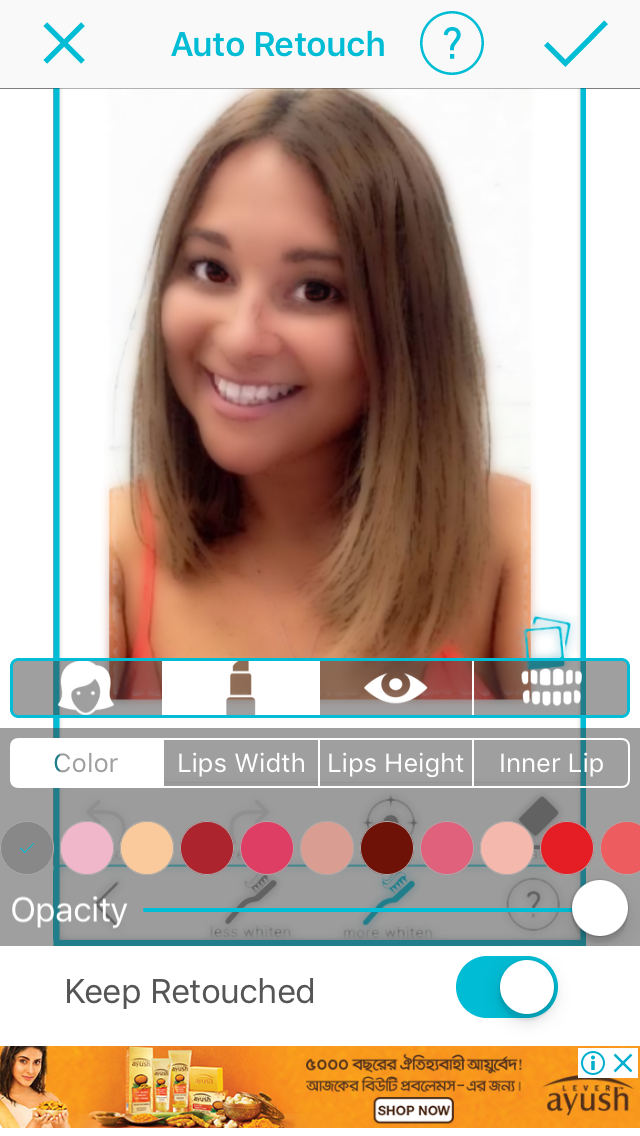The image size is (640, 1136).
Task: Switch to the Inner Lip option
Action: (551, 763)
